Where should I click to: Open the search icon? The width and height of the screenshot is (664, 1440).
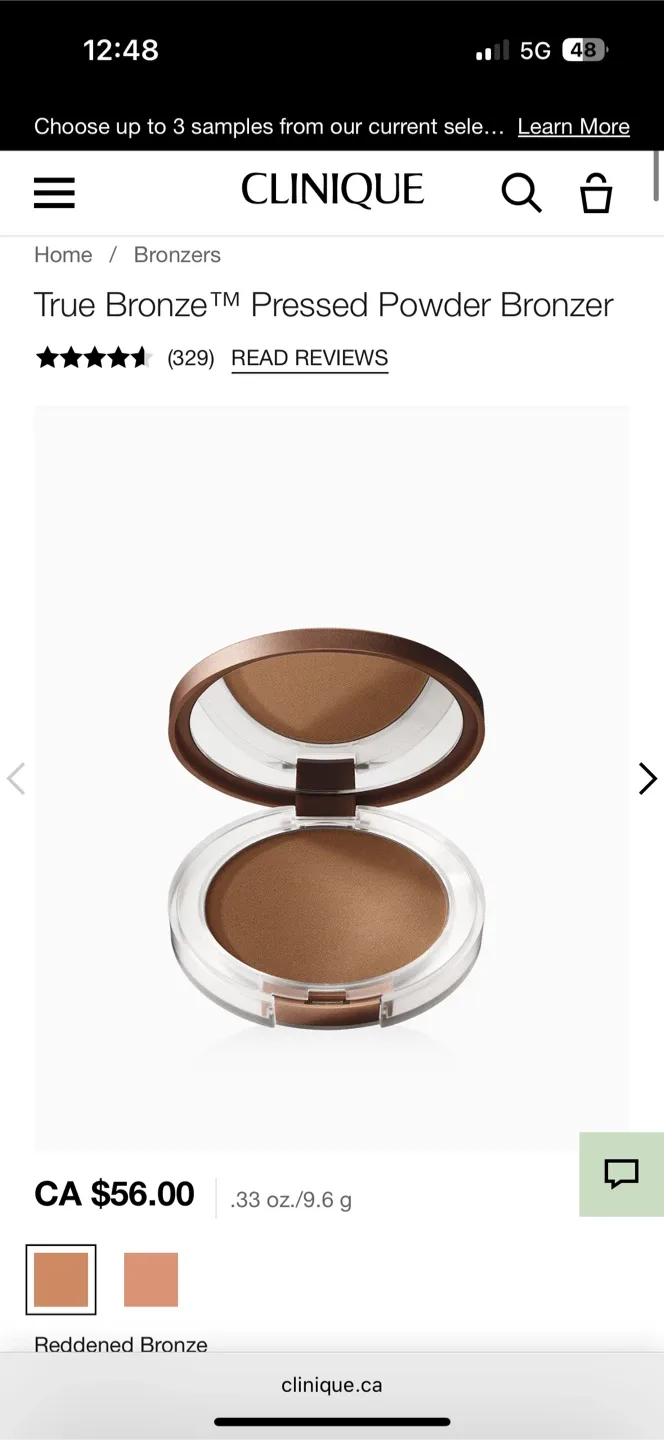coord(521,192)
